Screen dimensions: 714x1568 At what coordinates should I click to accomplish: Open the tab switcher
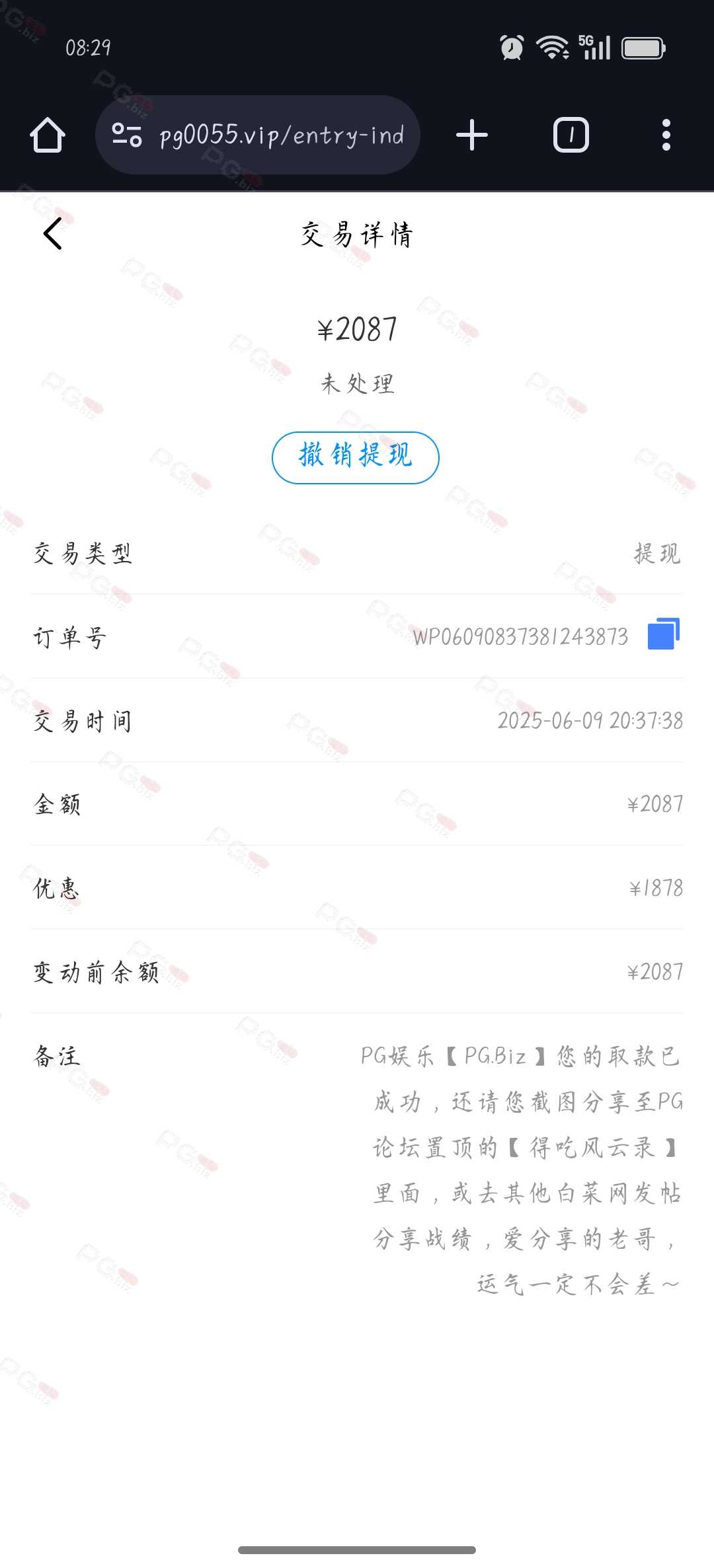click(x=571, y=135)
